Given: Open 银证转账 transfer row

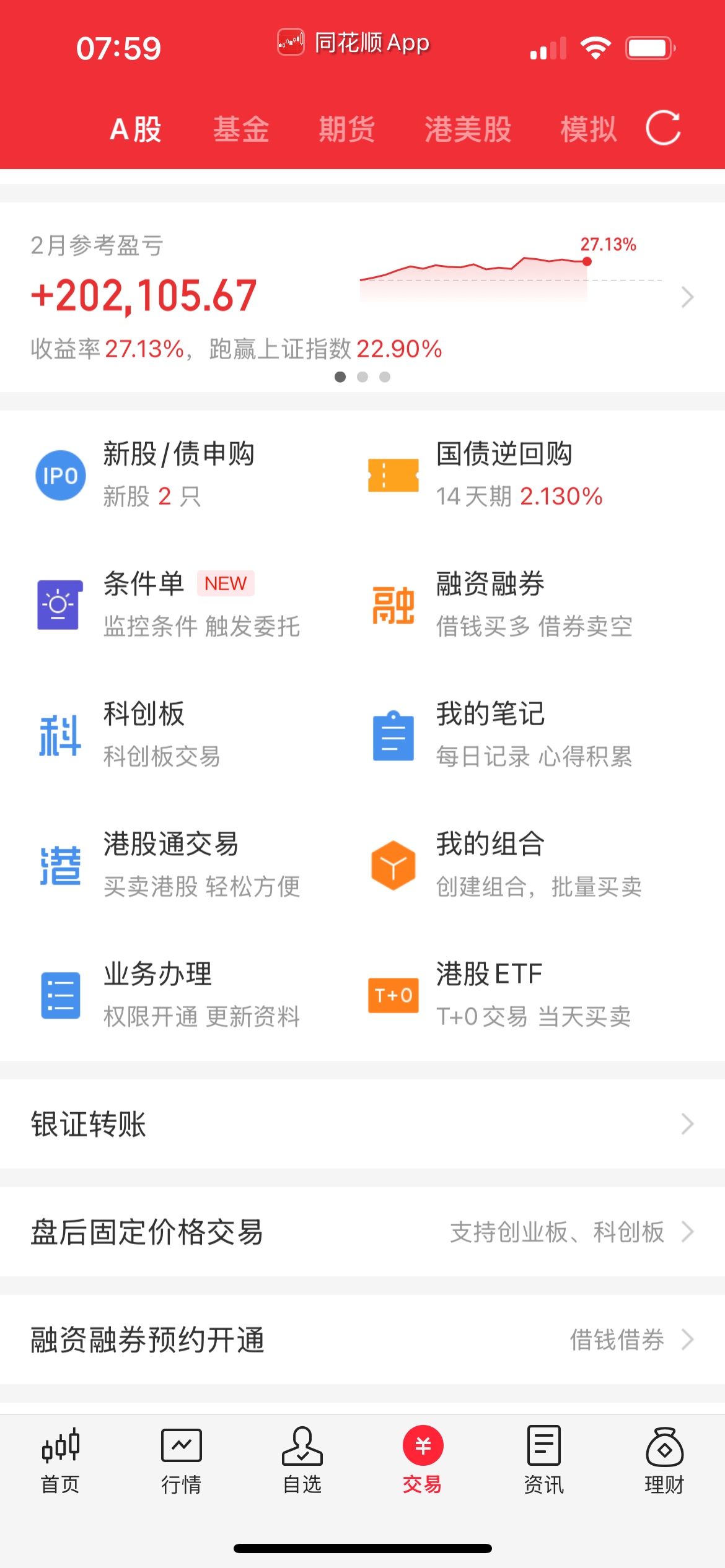Looking at the screenshot, I should tap(362, 1124).
